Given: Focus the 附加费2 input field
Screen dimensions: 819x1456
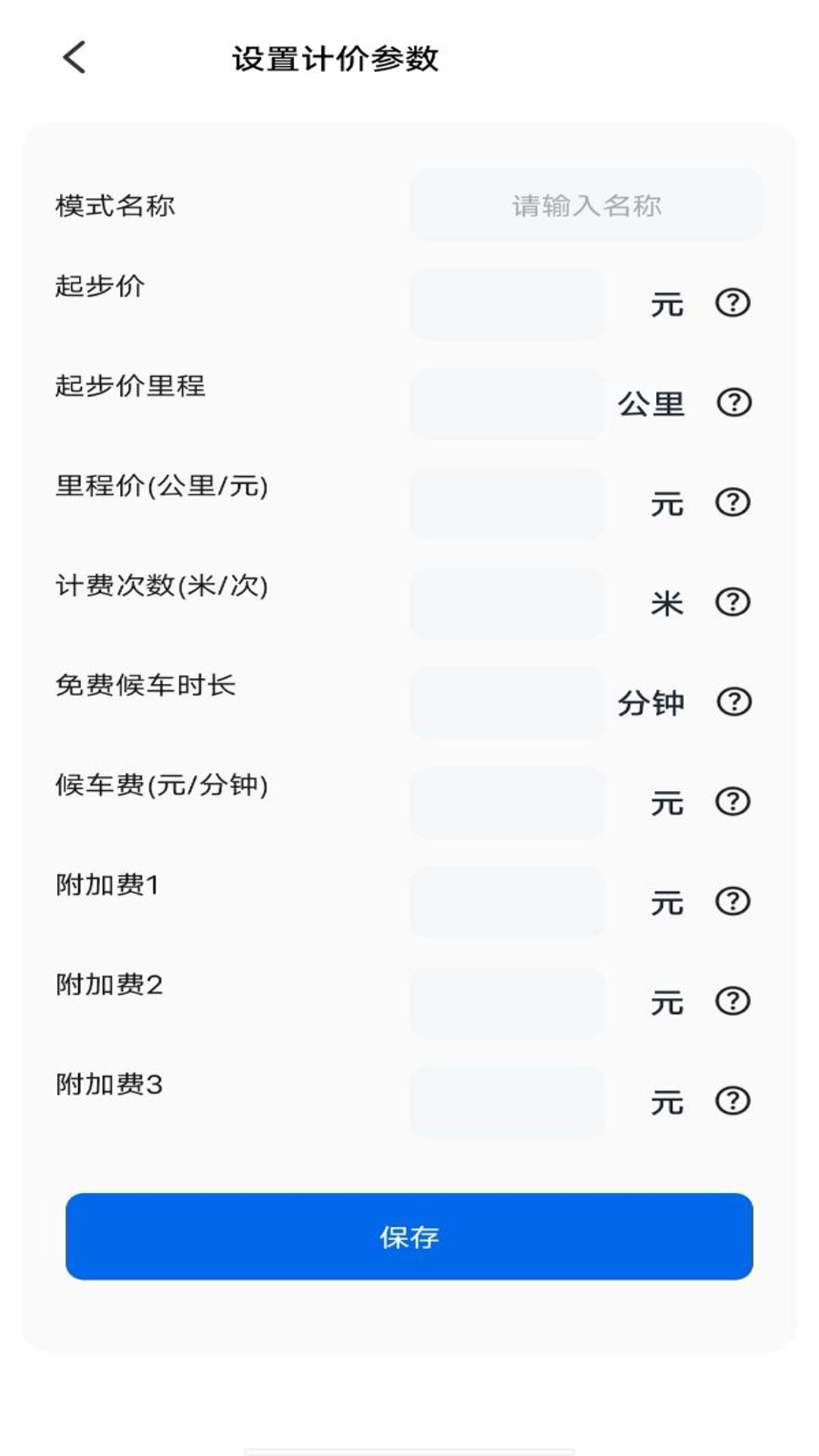Looking at the screenshot, I should coord(507,1003).
